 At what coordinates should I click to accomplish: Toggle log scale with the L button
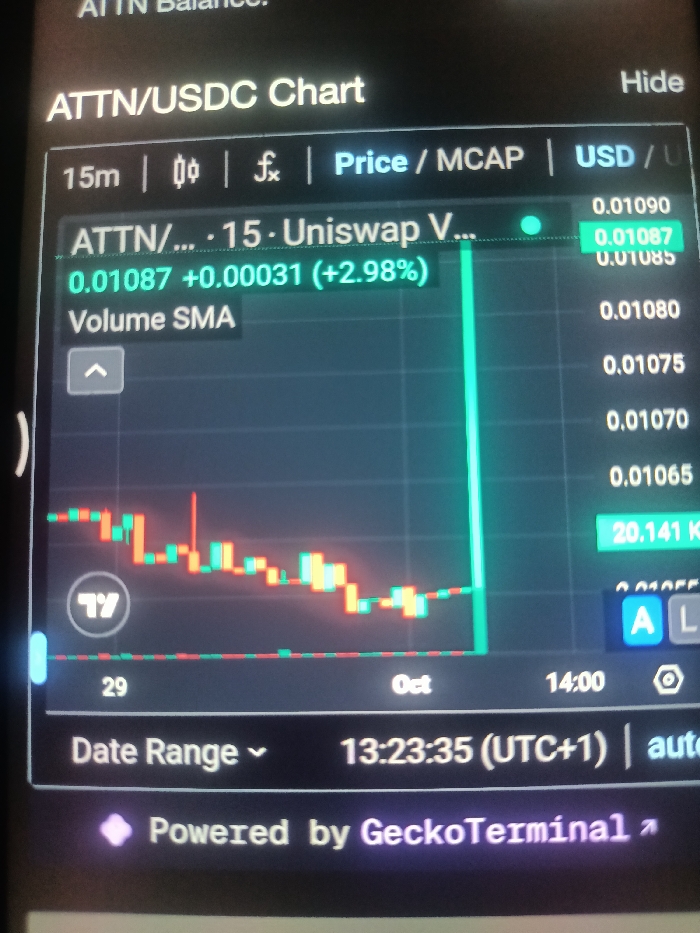(x=685, y=621)
